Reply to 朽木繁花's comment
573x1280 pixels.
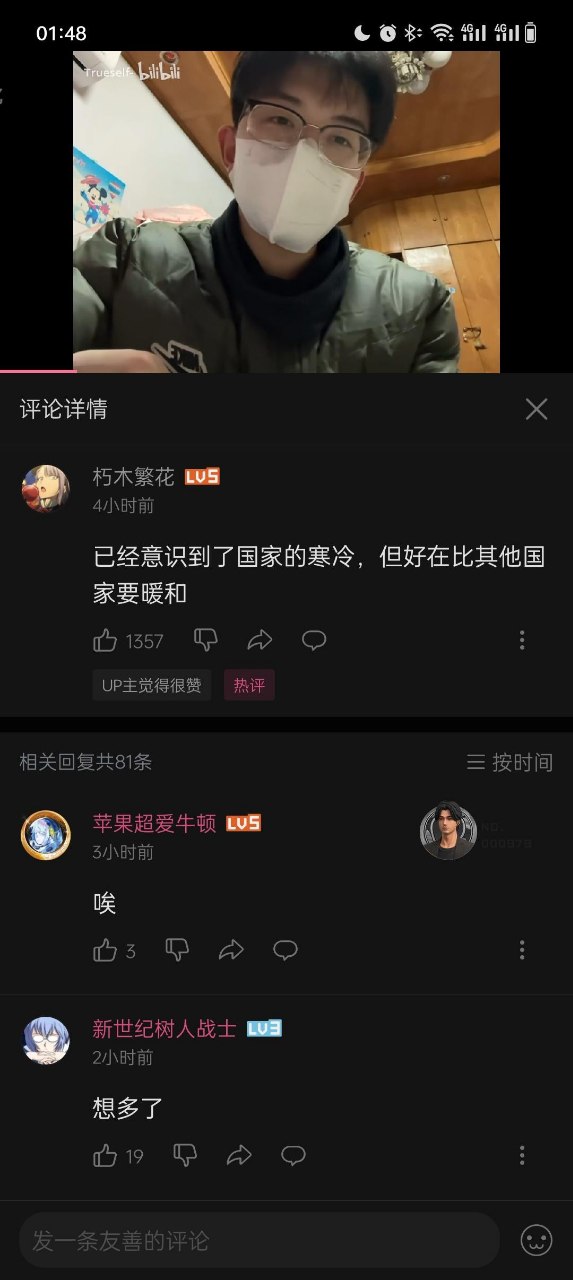point(314,640)
